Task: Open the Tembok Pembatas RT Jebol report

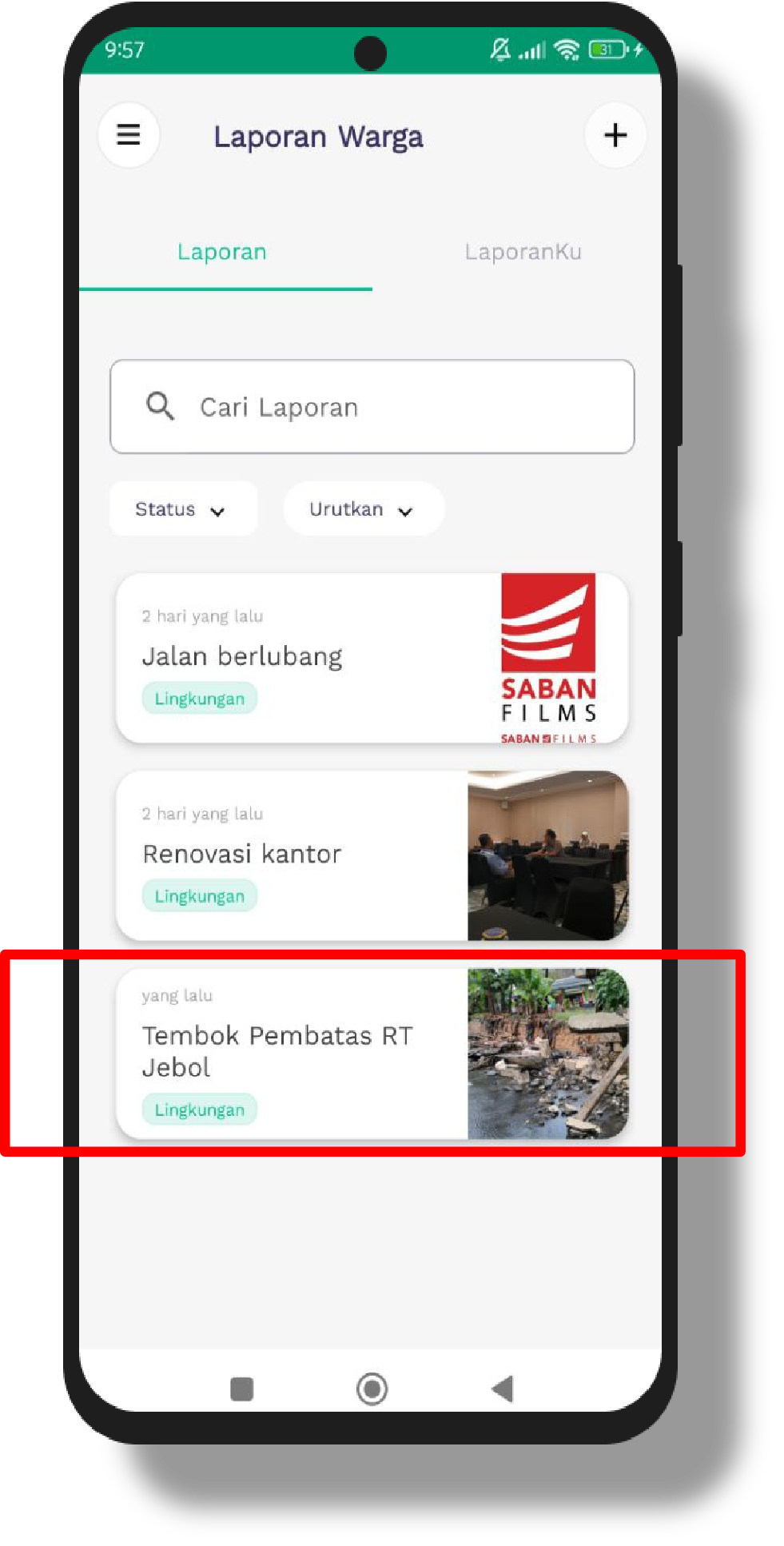Action: click(320, 1054)
